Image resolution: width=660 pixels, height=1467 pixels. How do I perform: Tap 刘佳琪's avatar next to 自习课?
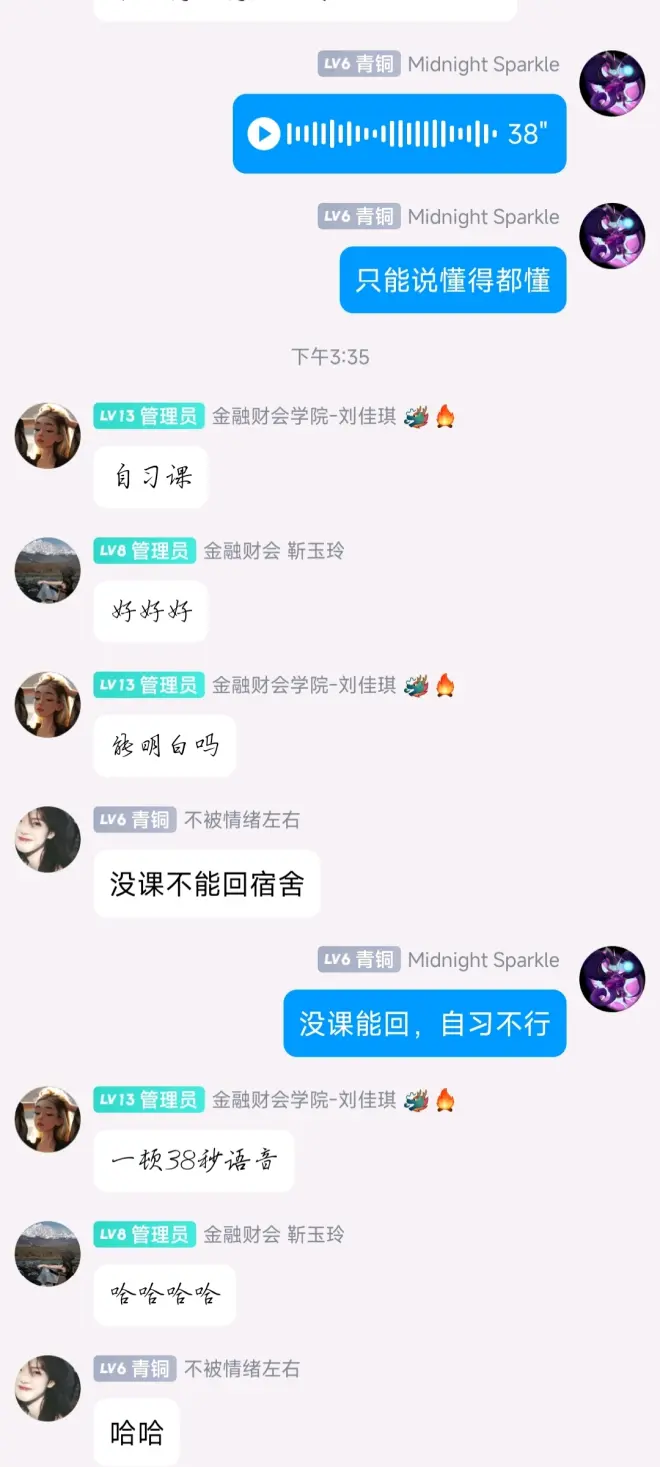[x=47, y=436]
